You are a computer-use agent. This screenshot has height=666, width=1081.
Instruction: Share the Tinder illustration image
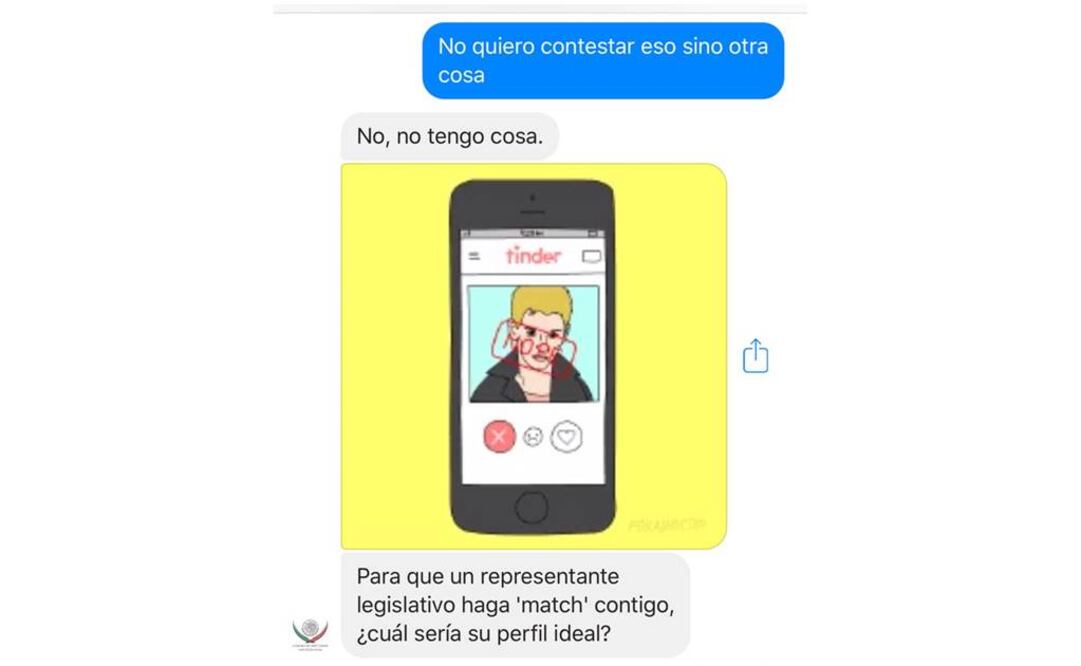click(x=755, y=356)
